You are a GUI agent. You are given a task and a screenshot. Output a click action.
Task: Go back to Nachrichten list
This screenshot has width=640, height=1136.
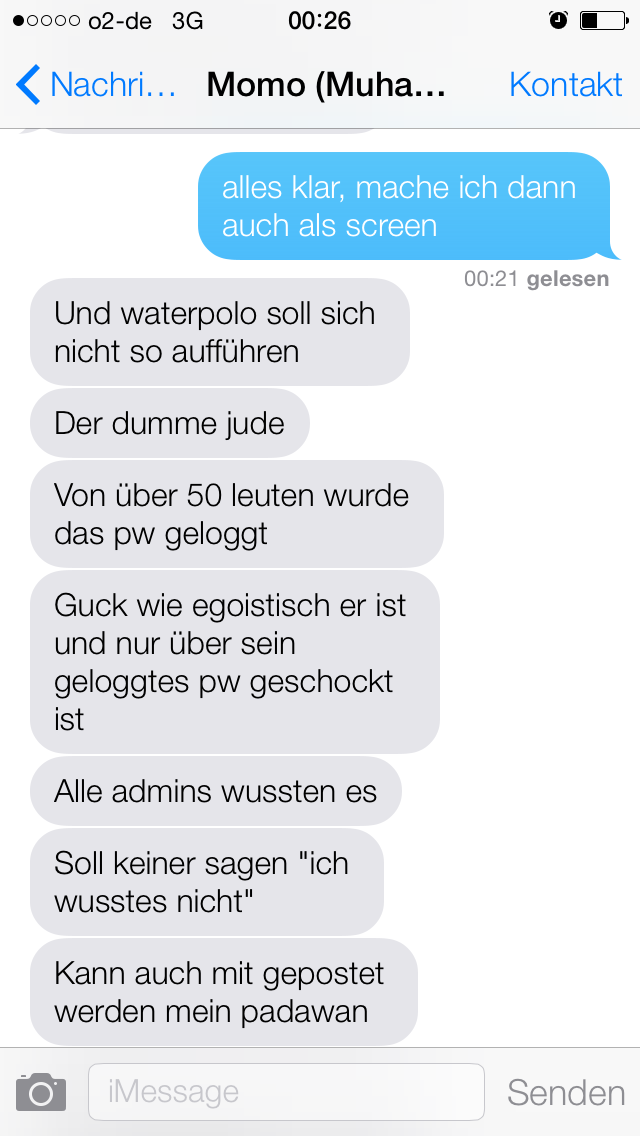[95, 85]
